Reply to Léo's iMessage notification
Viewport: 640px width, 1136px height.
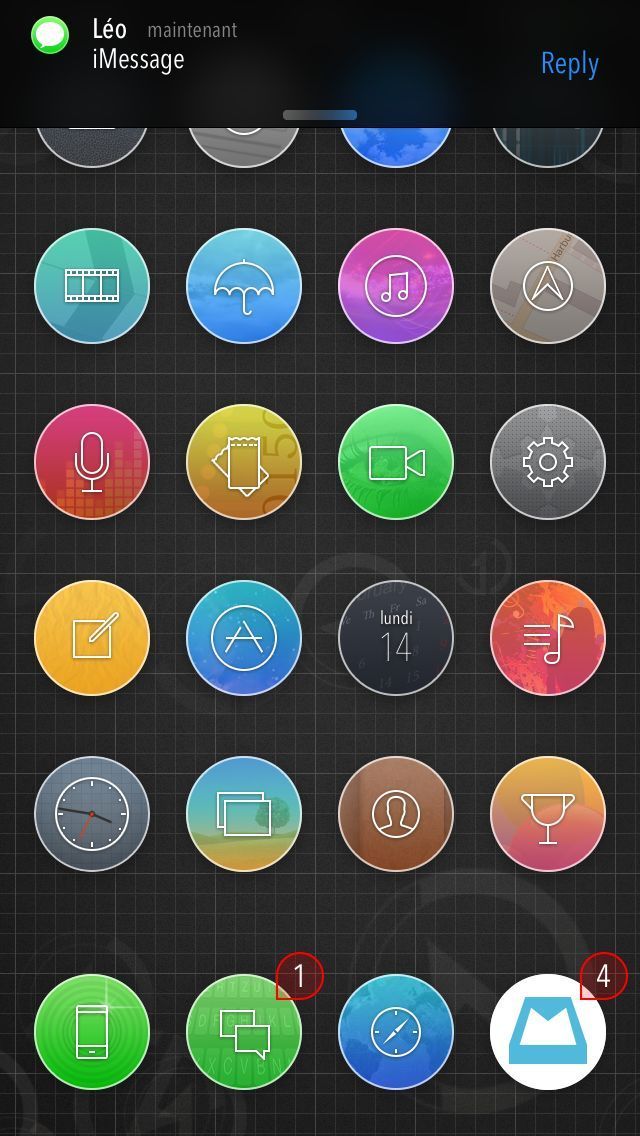coord(569,63)
